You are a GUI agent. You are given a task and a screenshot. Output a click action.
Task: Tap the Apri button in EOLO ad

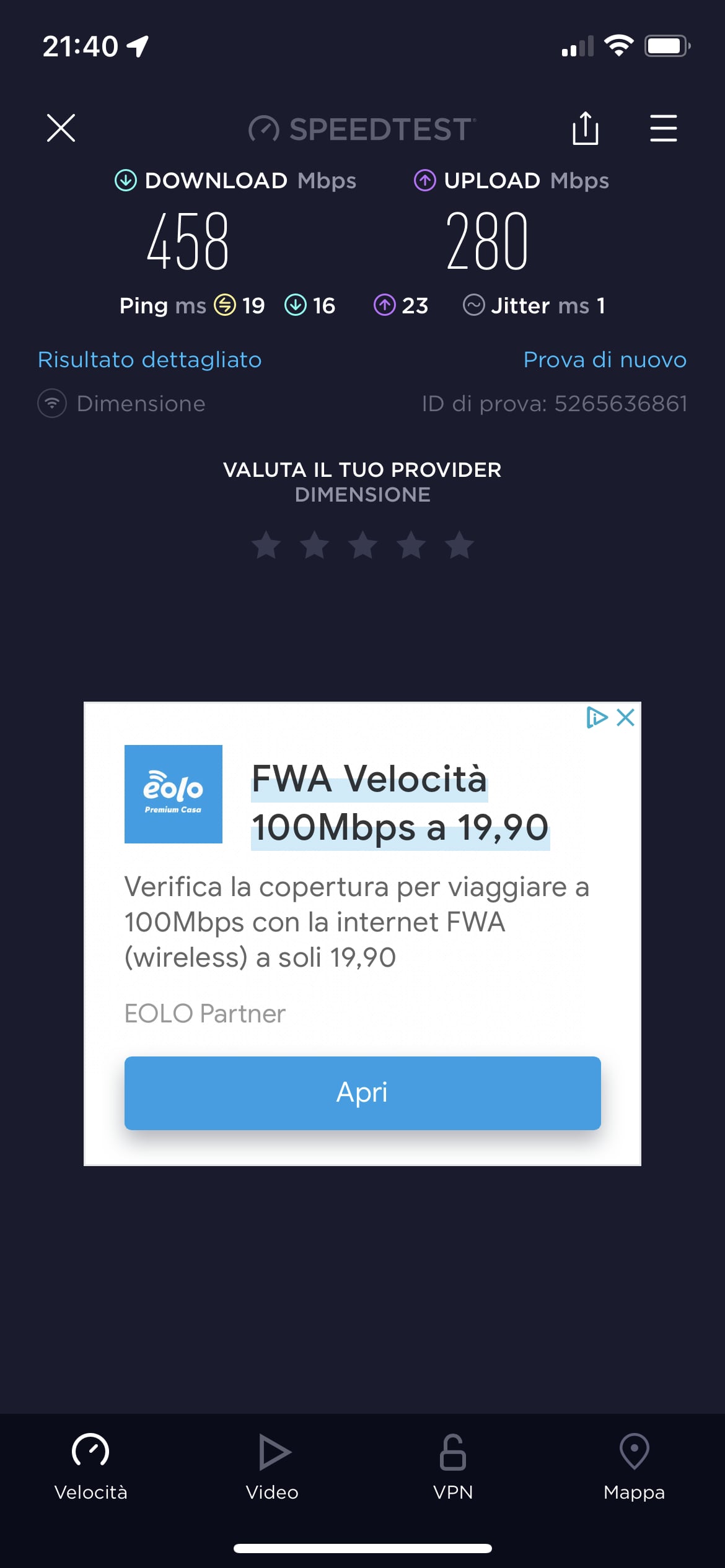coord(362,1093)
